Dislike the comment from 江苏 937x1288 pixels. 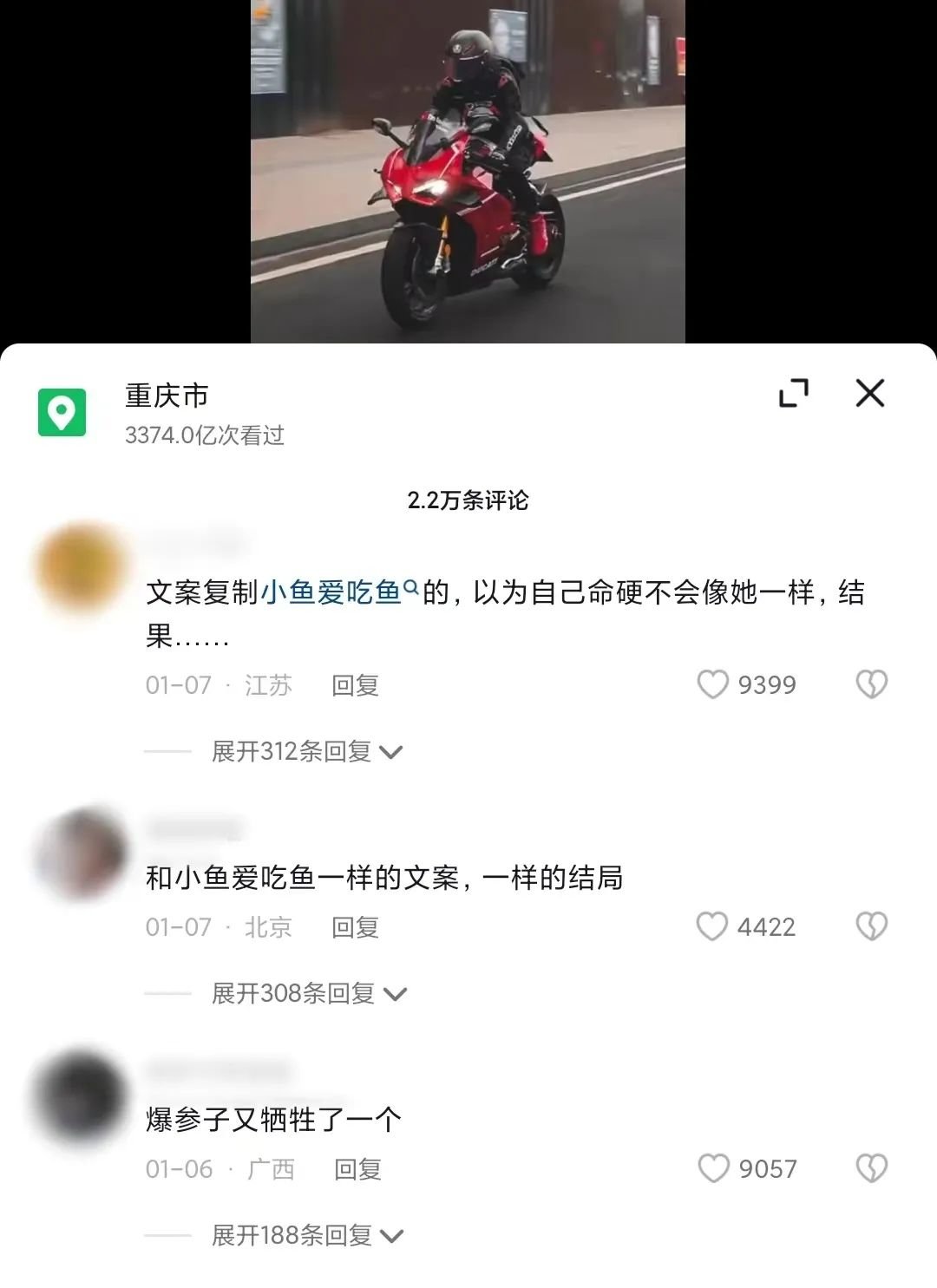pyautogui.click(x=871, y=684)
